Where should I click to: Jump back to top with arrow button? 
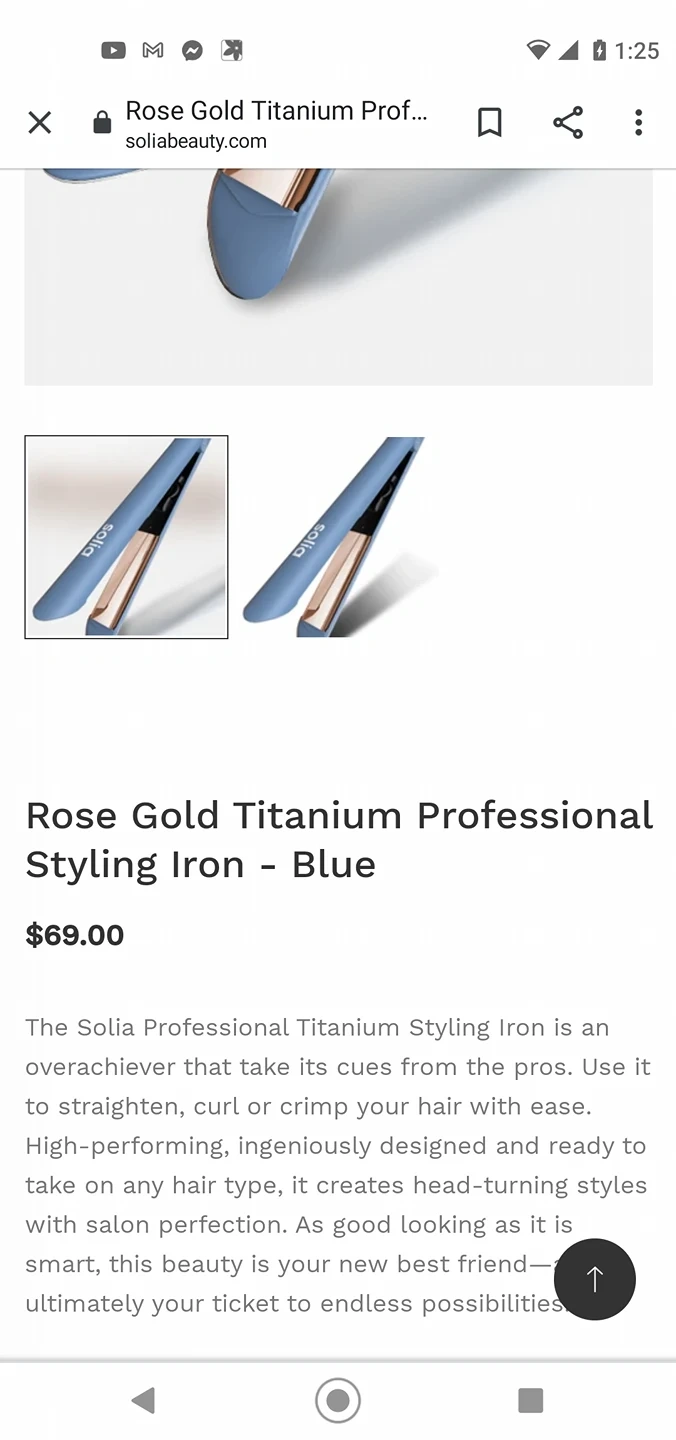pos(594,1279)
